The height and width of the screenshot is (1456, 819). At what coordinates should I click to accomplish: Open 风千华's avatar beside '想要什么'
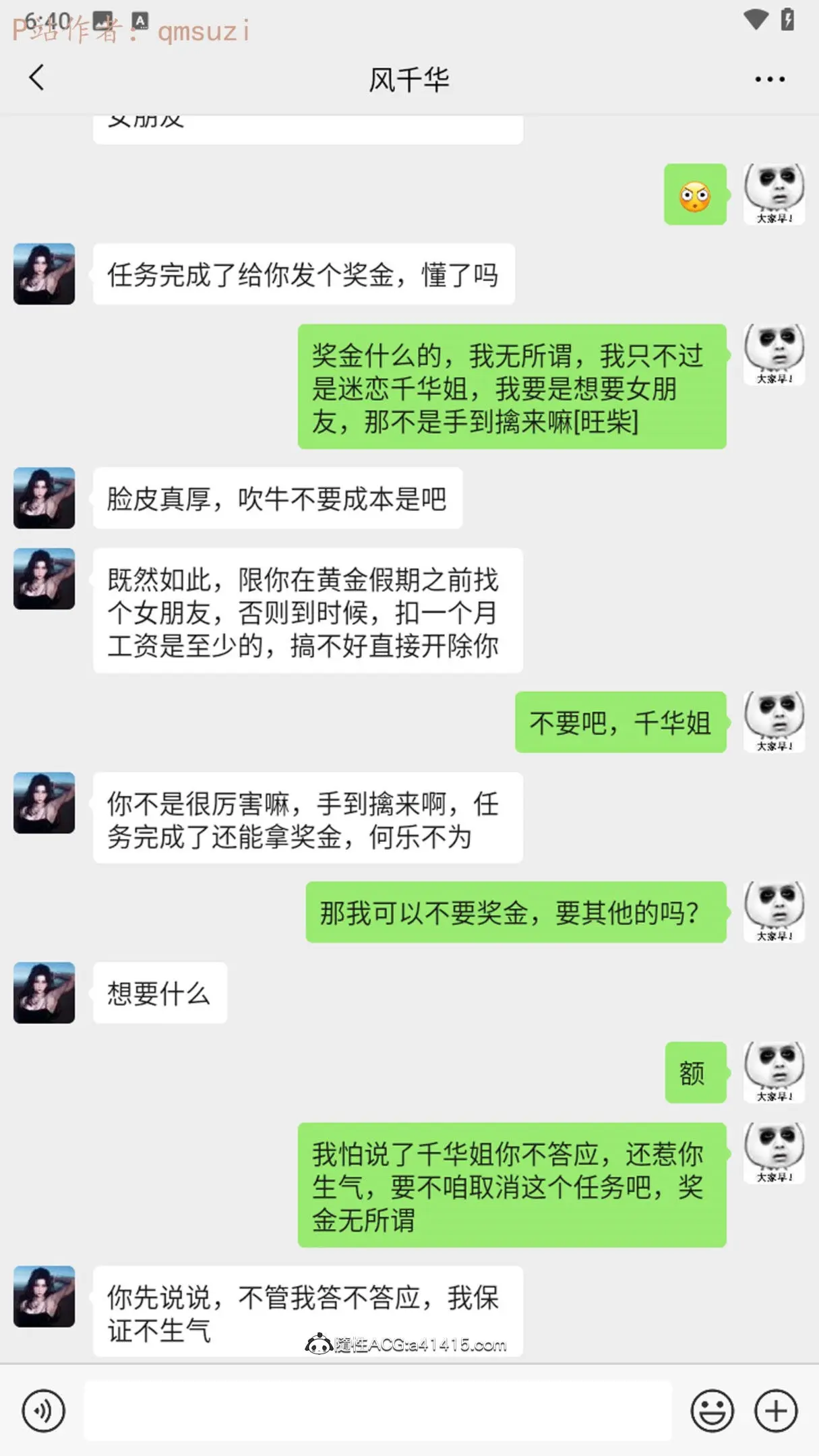[44, 992]
